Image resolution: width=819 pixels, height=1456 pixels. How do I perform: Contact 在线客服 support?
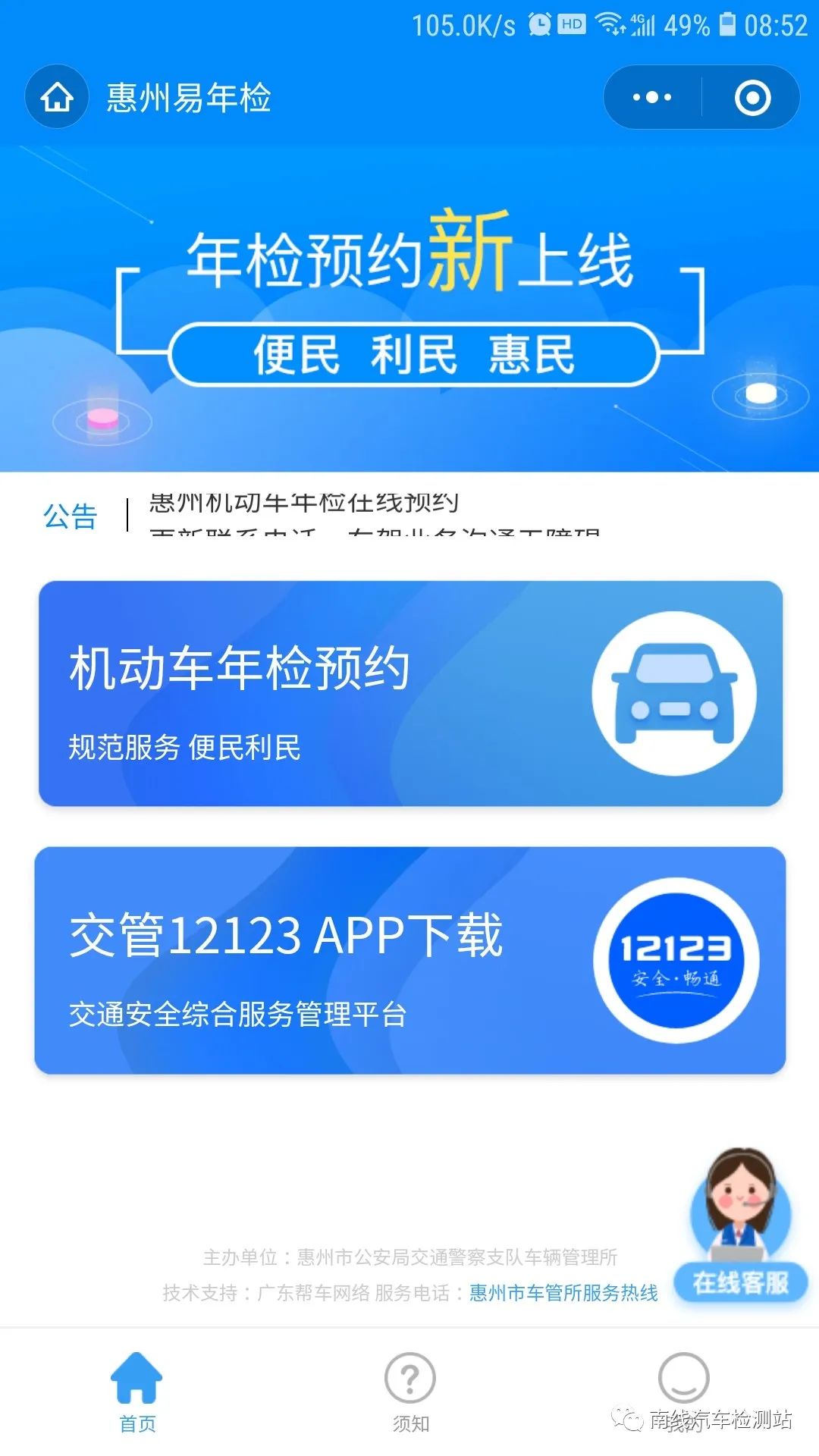tap(740, 1228)
